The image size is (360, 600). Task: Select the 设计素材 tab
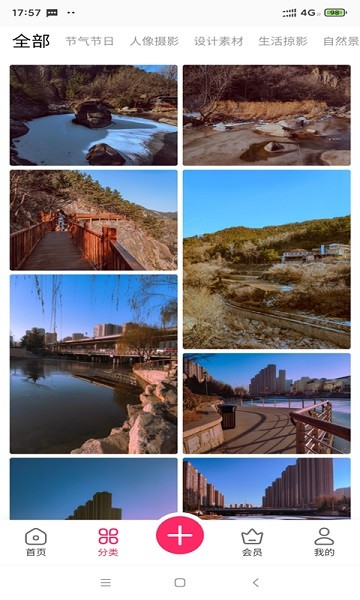pos(218,41)
